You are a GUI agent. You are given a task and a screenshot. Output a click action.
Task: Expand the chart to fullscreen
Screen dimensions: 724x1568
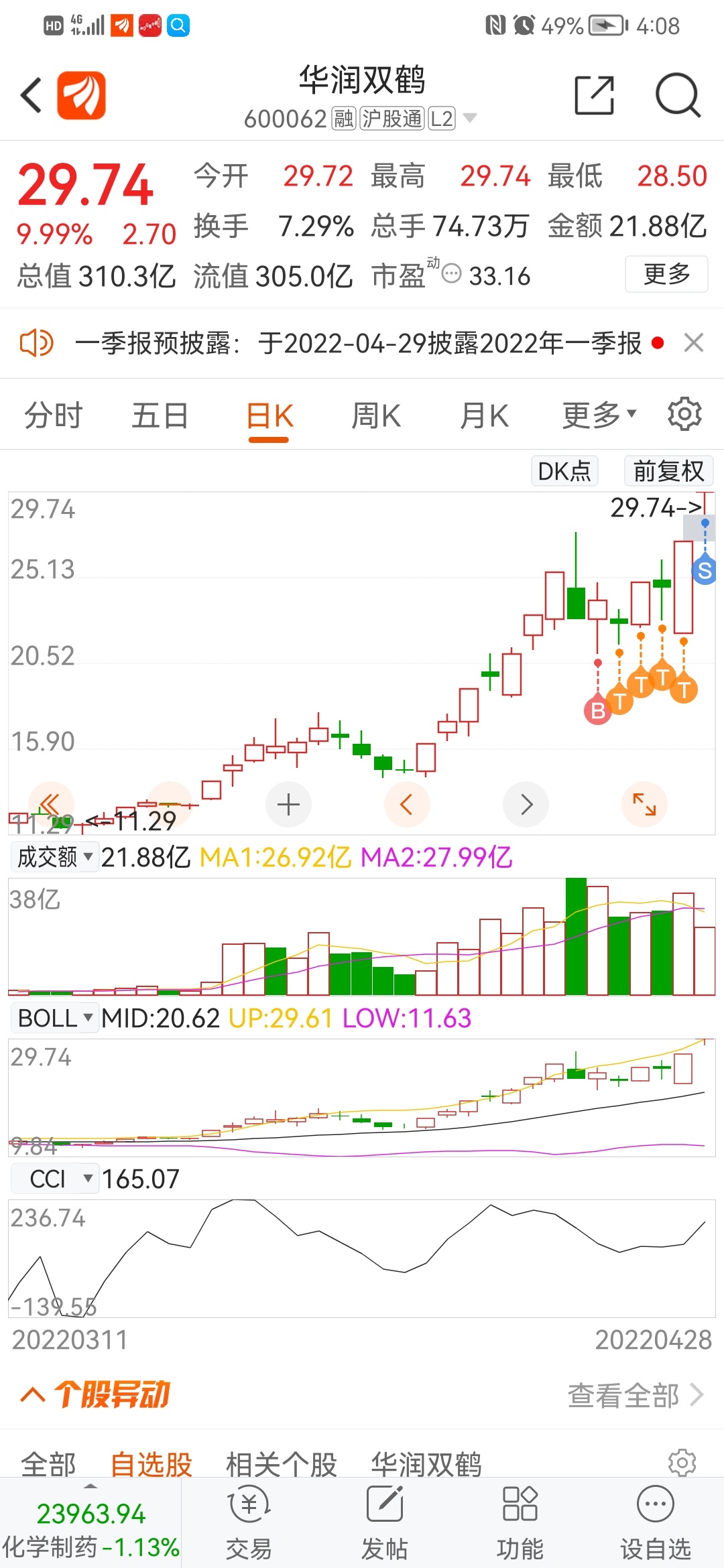tap(644, 804)
